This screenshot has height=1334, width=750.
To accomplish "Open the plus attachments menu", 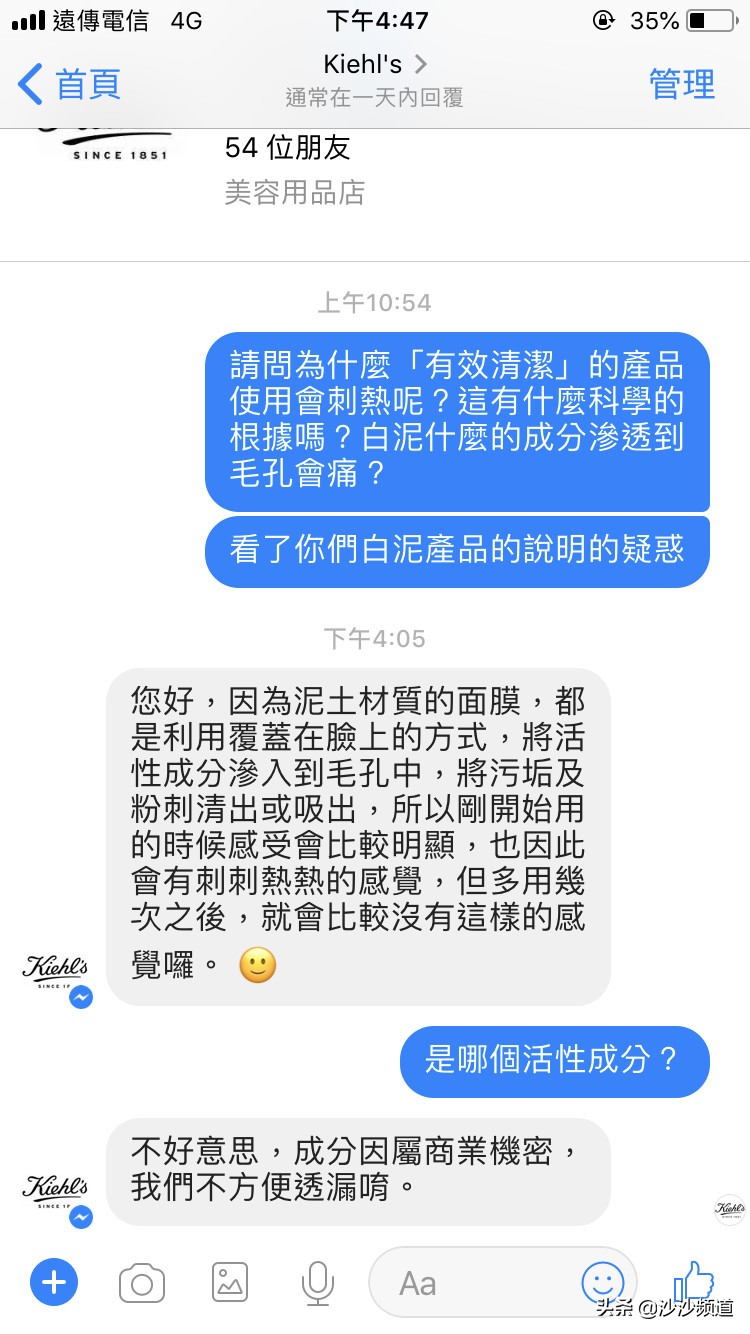I will 54,1282.
